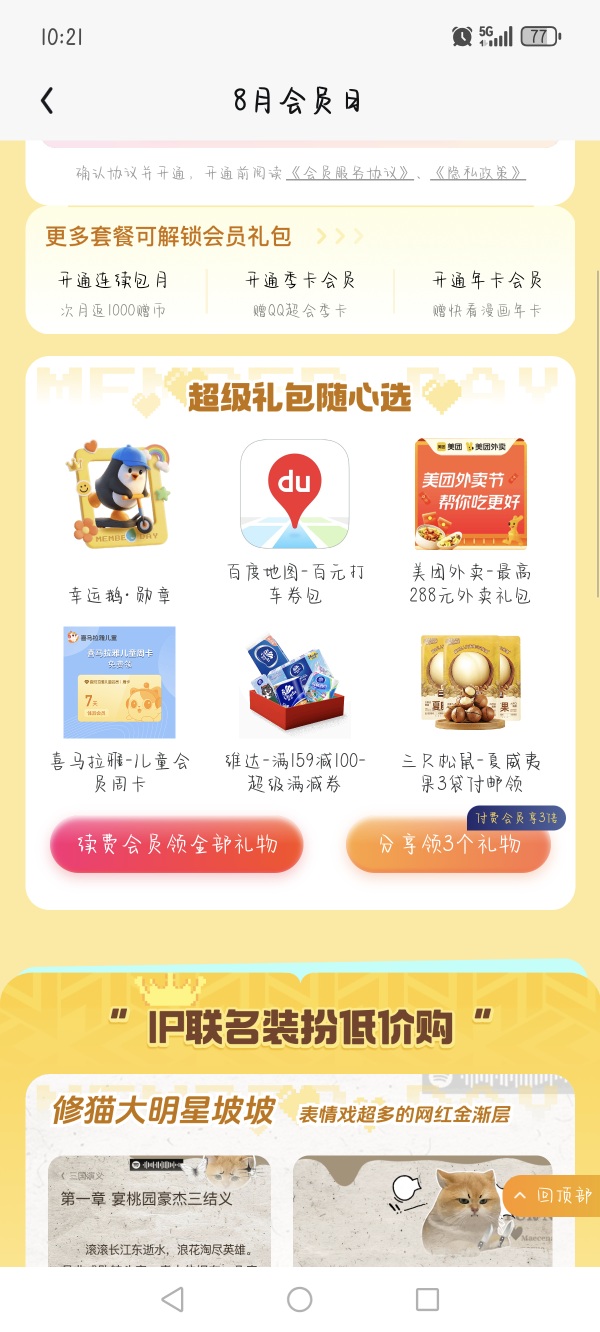Select 开通季卡会员 package
Screen dimensions: 600x1332
(300, 294)
